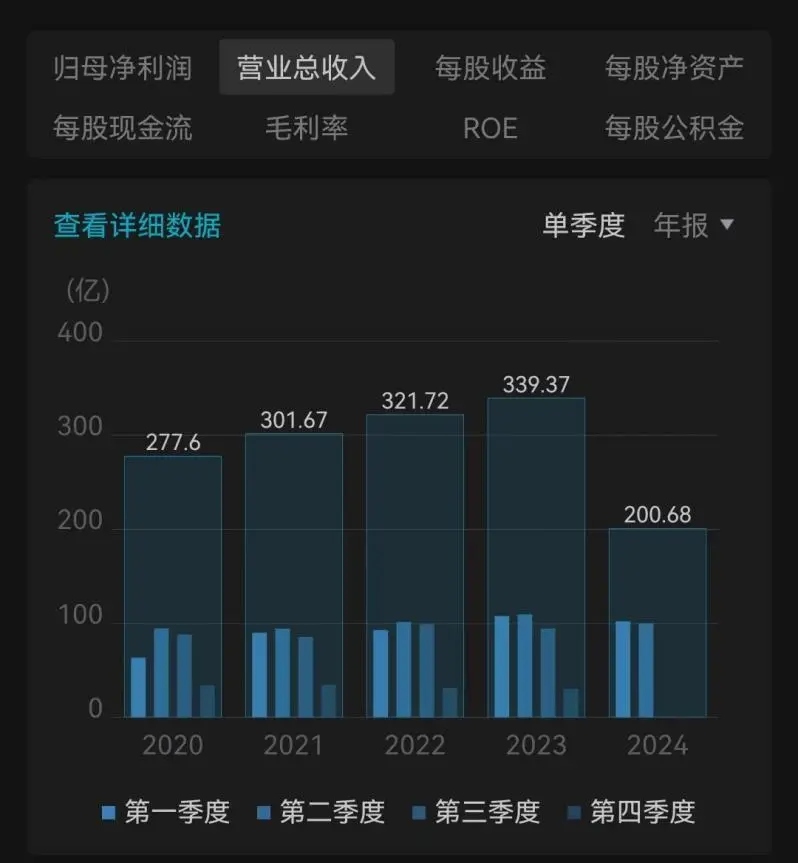Show the 每股收益 chart
Viewport: 798px width, 863px height.
490,68
